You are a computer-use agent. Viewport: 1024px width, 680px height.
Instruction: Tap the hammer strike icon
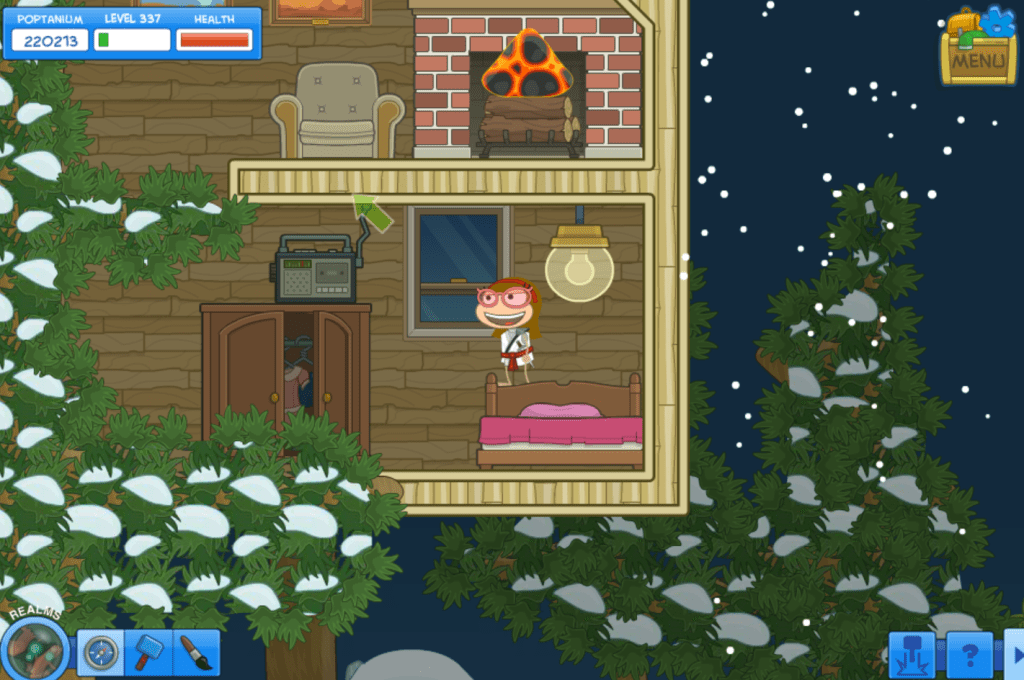tap(912, 657)
